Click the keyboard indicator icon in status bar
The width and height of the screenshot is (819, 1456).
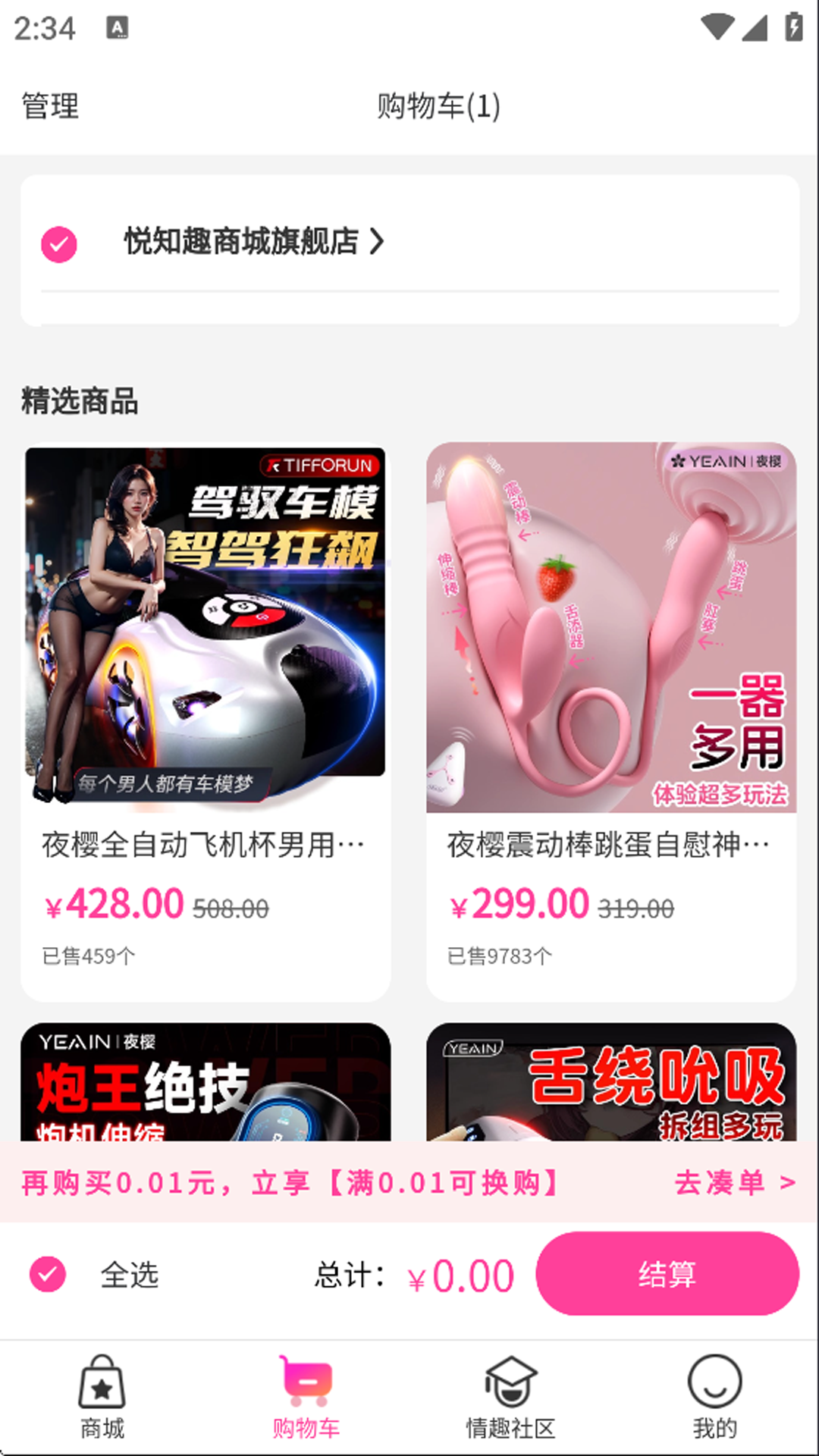pos(115,26)
